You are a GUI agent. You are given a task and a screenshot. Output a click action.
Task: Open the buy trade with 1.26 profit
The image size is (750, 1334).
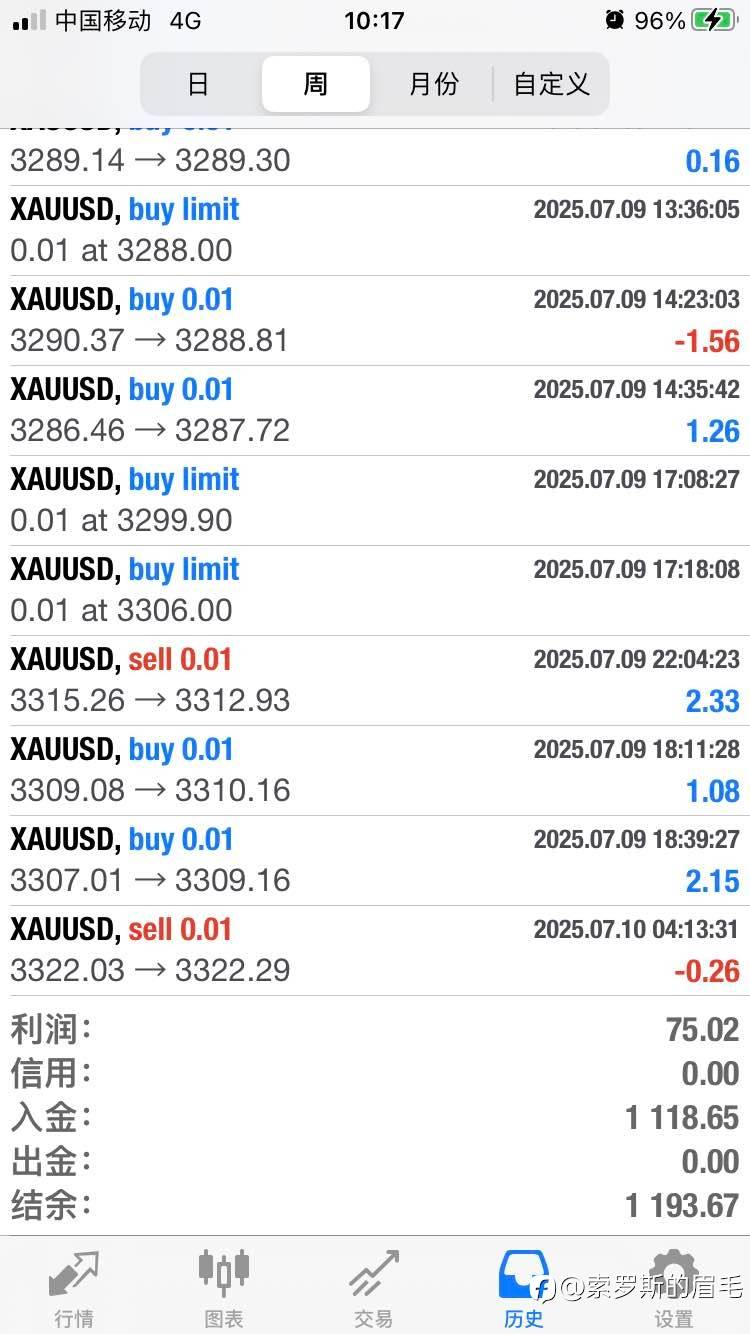tap(375, 411)
